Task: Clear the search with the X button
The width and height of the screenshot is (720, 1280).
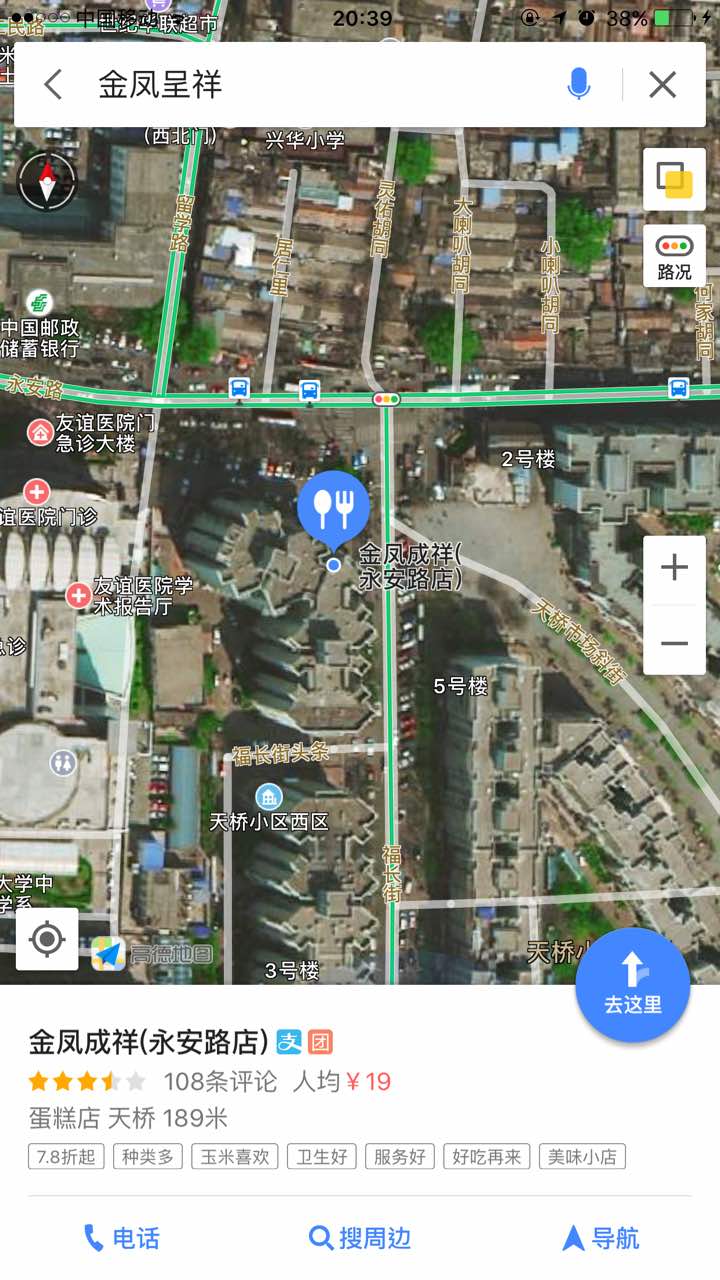Action: (x=663, y=85)
